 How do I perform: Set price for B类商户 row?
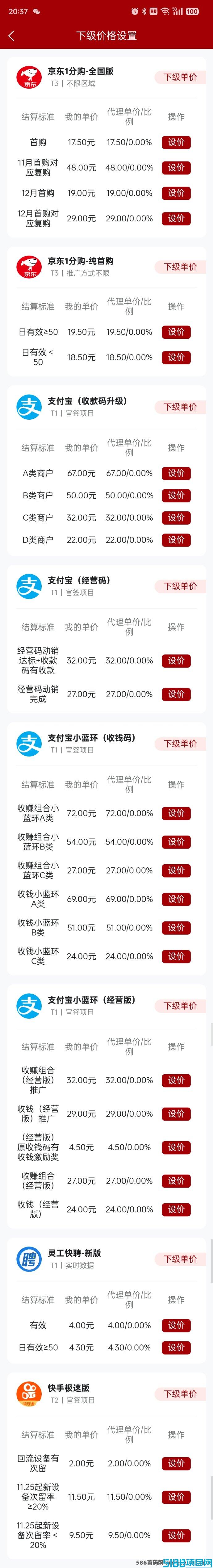click(x=176, y=496)
